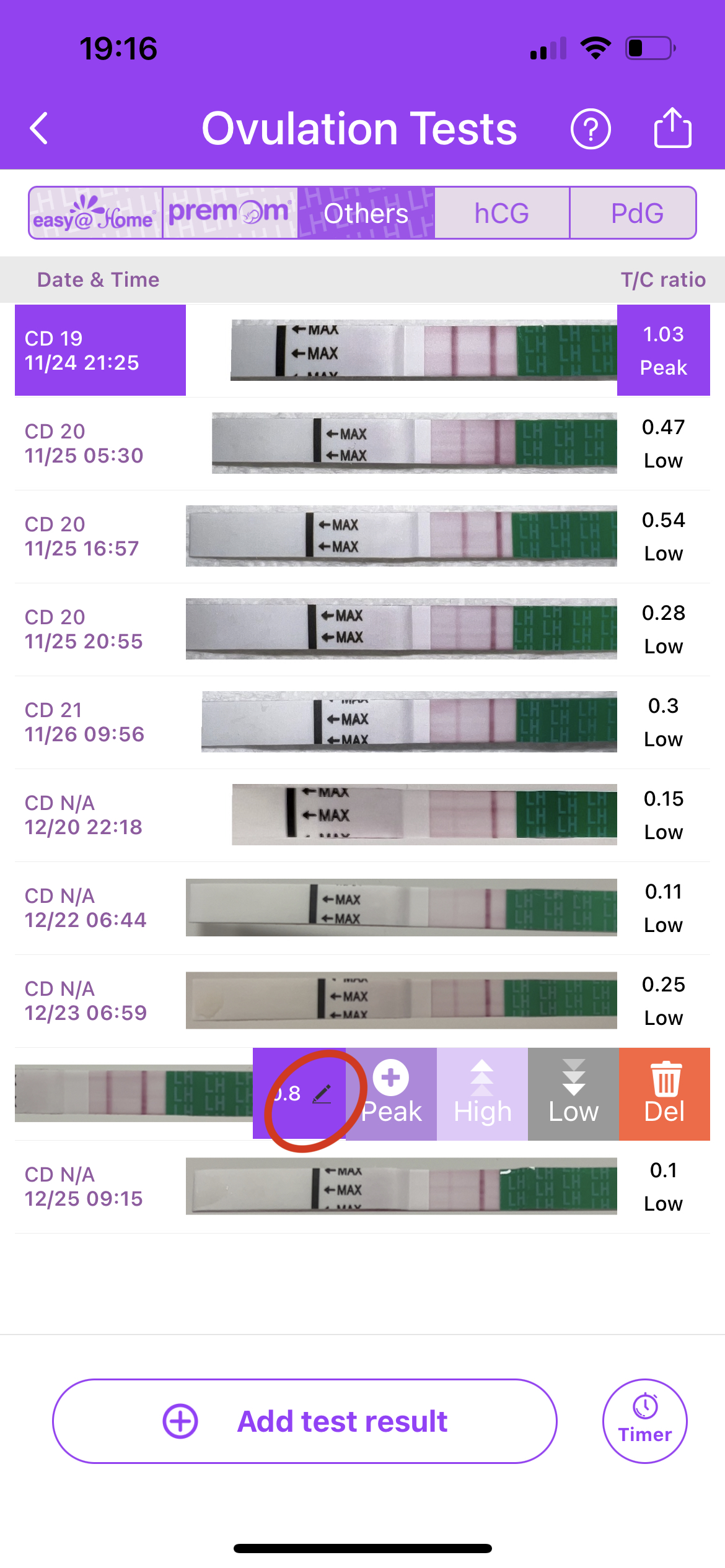The height and width of the screenshot is (1568, 725).
Task: Open the 12/20 22:18 test entry
Action: [362, 815]
